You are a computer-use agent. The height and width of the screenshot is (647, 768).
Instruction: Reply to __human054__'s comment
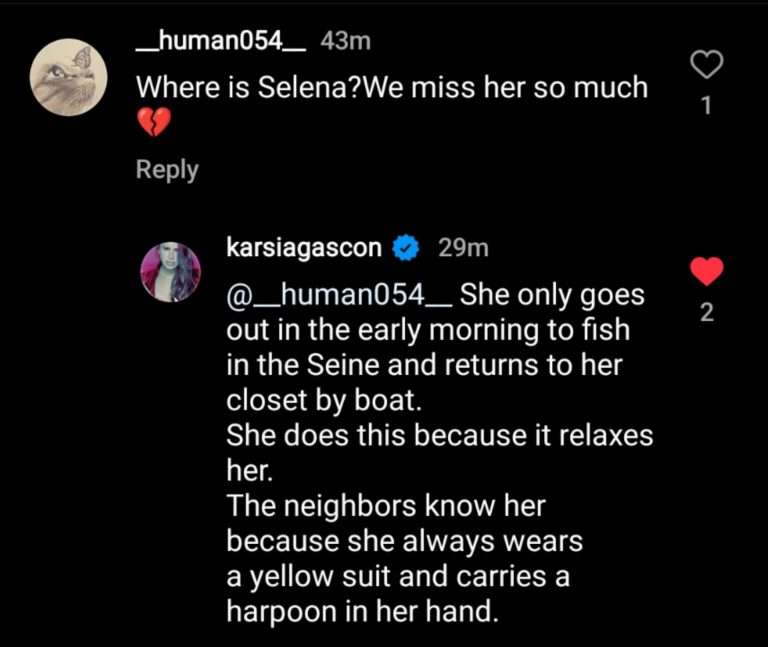tap(167, 170)
